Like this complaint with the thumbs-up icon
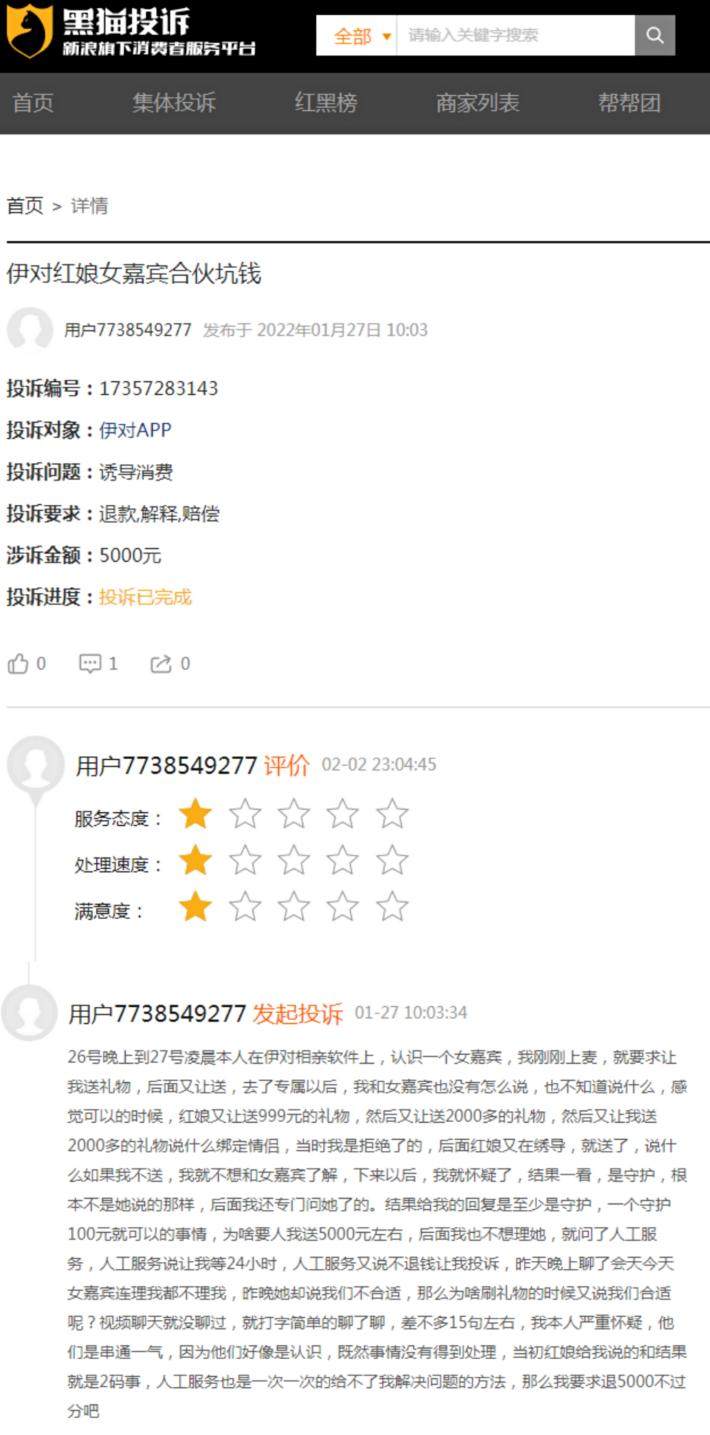The image size is (710, 1435). (x=19, y=664)
